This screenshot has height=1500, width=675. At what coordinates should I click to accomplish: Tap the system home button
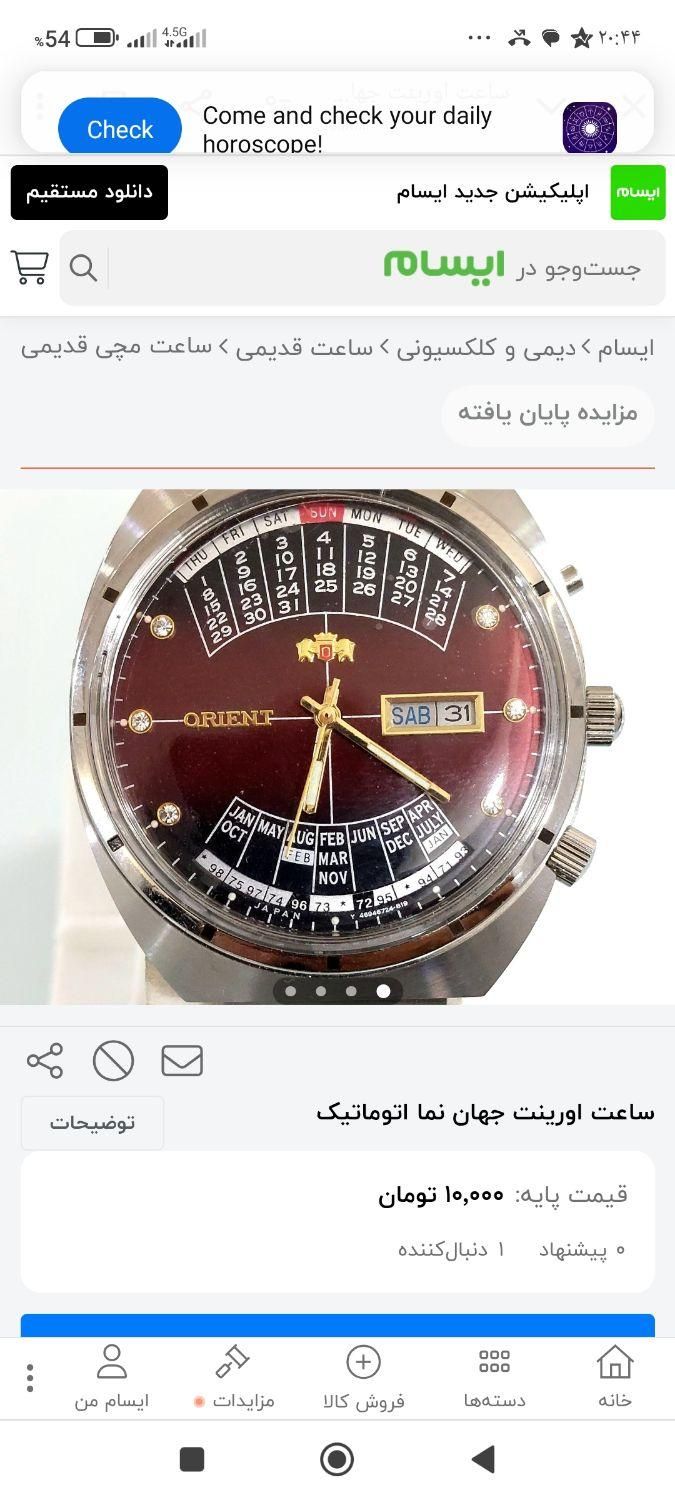(337, 1459)
